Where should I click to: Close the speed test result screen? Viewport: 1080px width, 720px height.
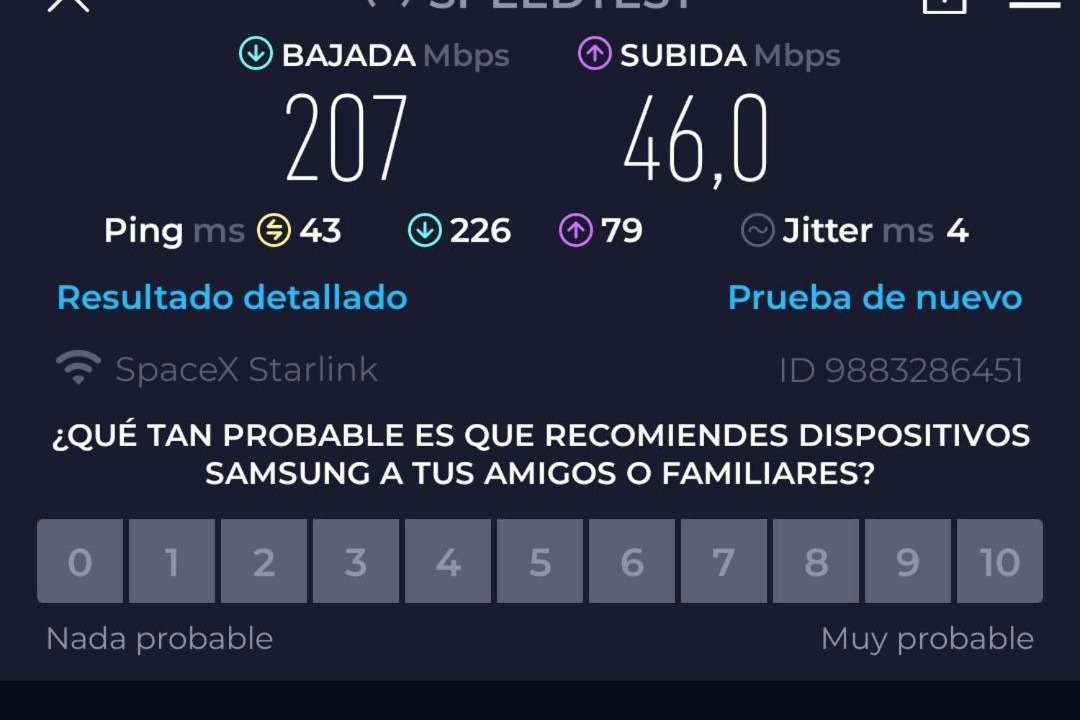coord(68,4)
